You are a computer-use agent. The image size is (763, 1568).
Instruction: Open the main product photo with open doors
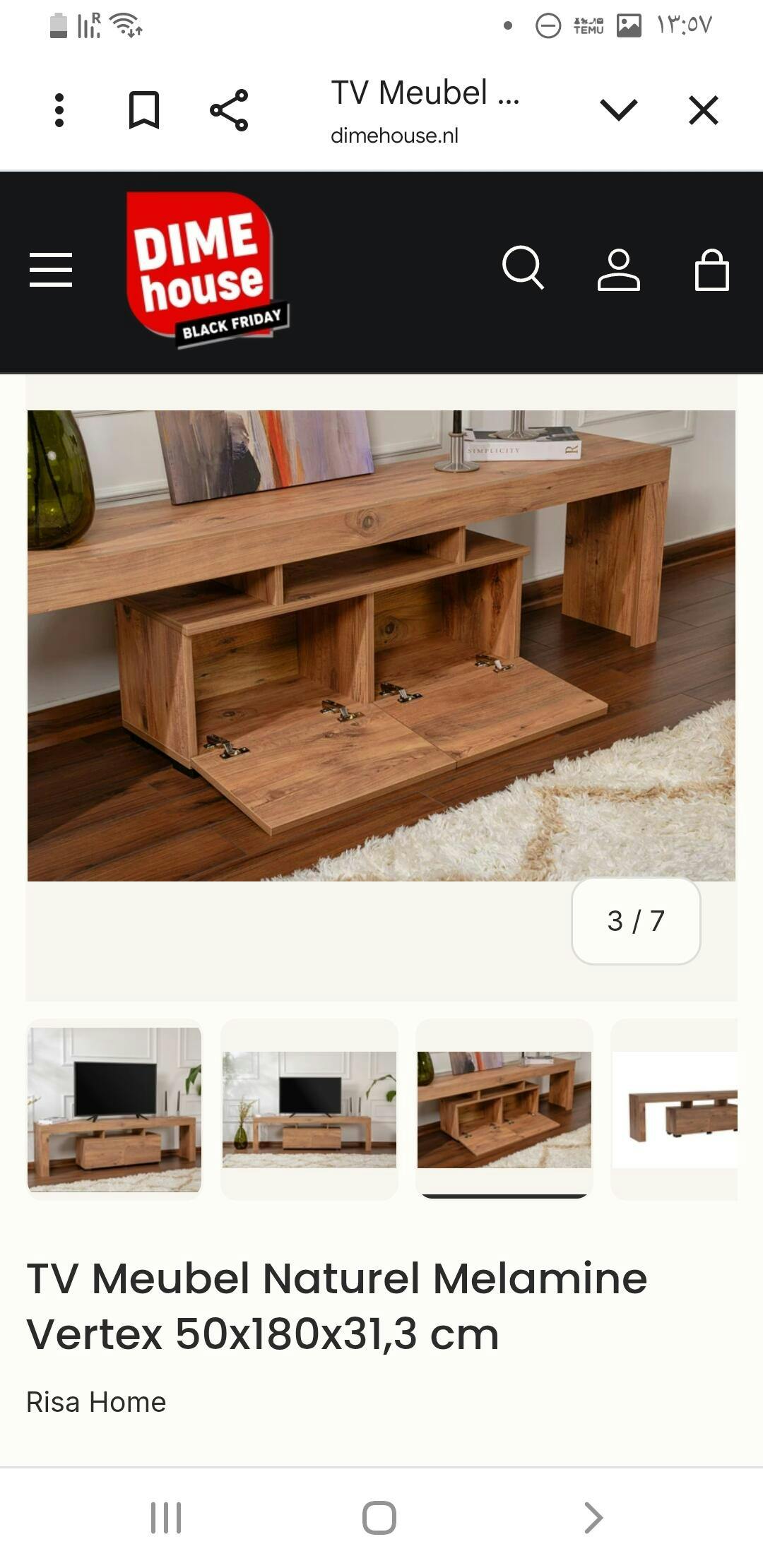coord(381,646)
